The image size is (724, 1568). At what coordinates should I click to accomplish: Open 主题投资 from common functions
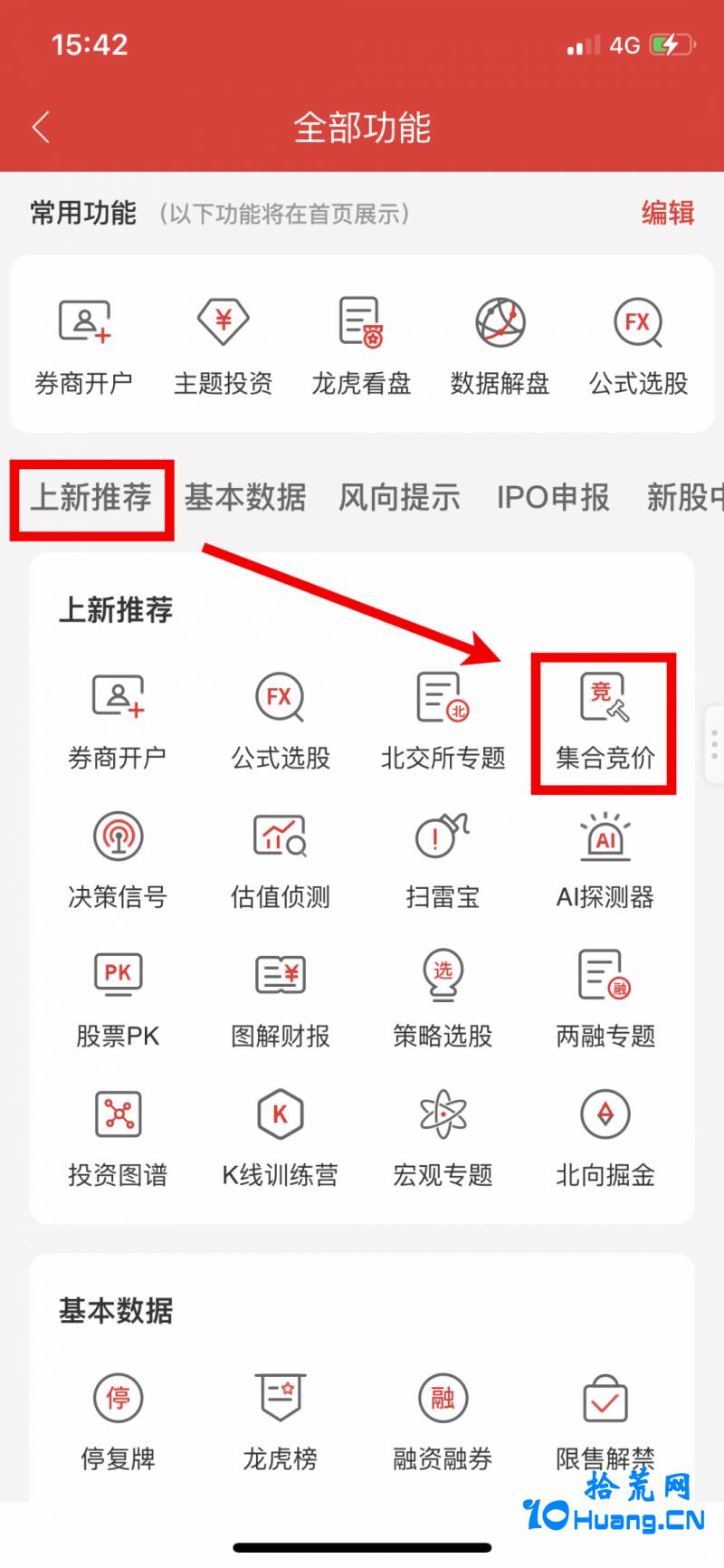click(x=223, y=347)
